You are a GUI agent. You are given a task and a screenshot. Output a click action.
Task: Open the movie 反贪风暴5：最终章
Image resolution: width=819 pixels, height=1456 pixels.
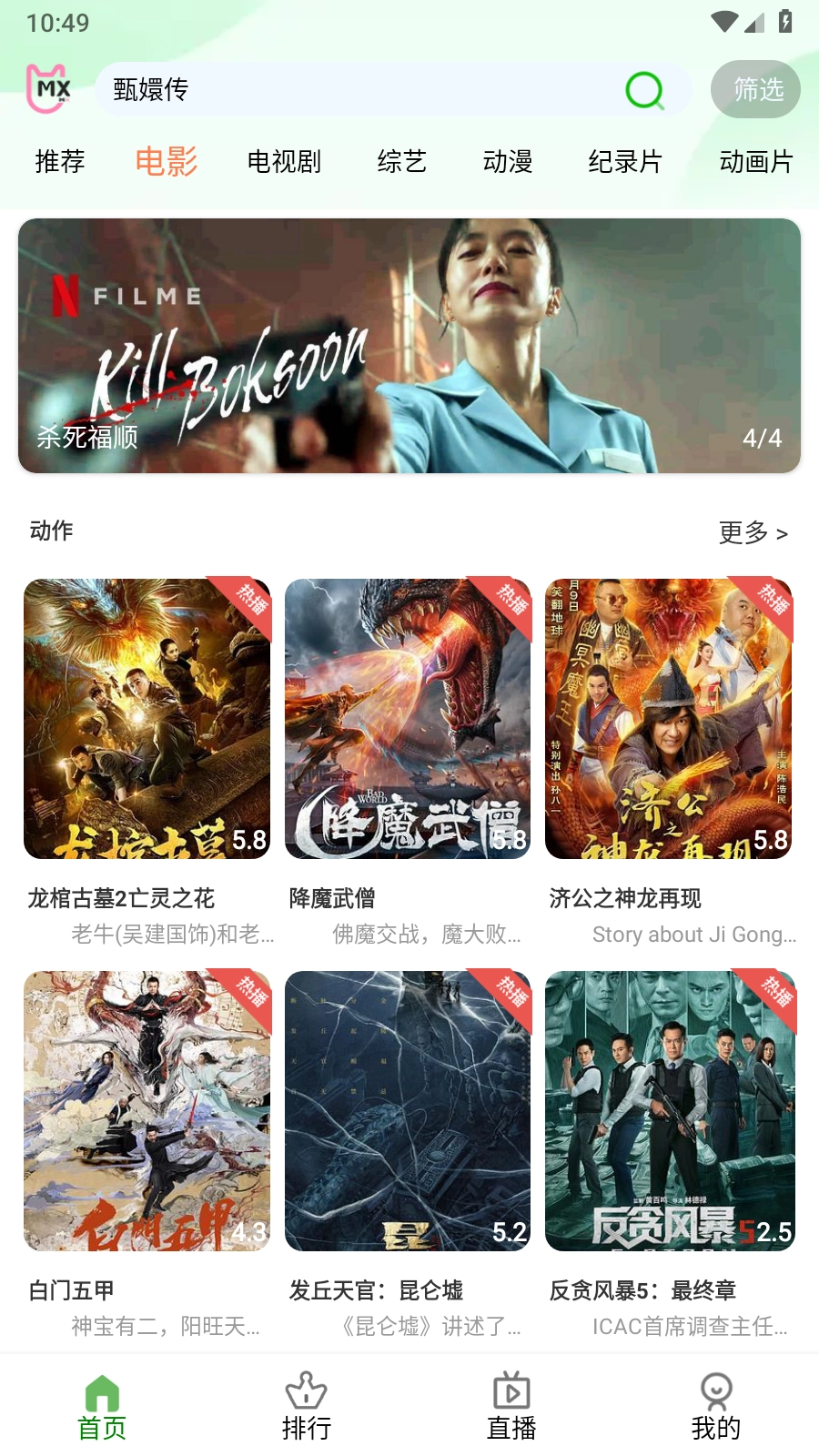coord(669,1110)
